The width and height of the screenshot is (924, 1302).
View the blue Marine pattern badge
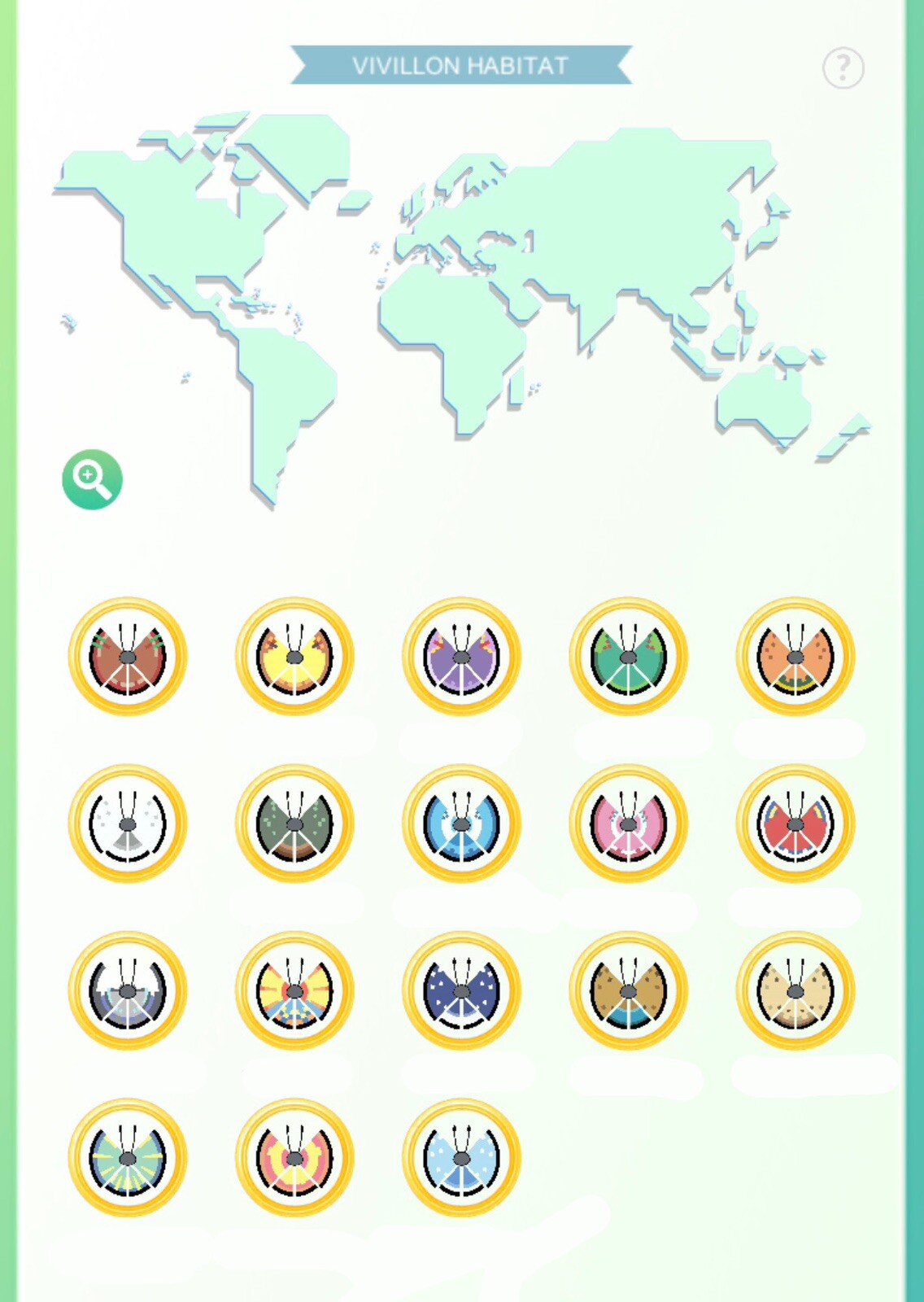pyautogui.click(x=461, y=824)
